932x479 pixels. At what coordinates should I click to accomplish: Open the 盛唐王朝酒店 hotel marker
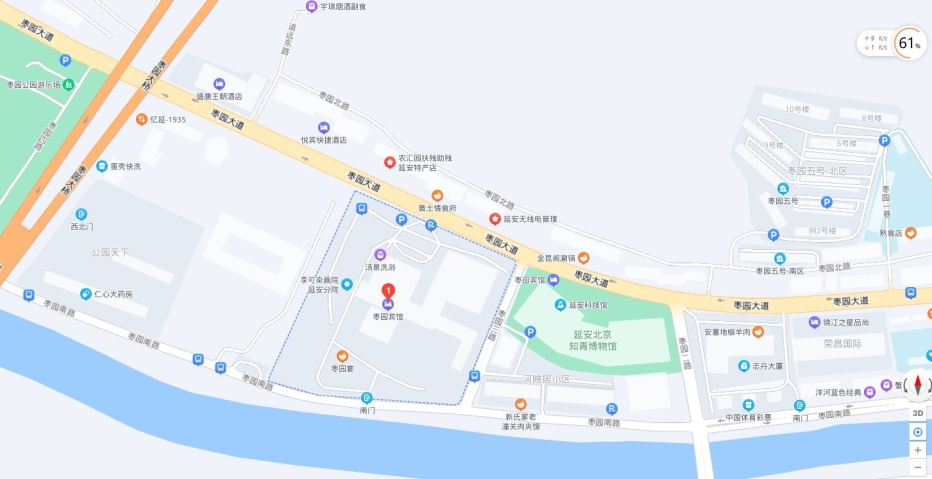(x=219, y=84)
